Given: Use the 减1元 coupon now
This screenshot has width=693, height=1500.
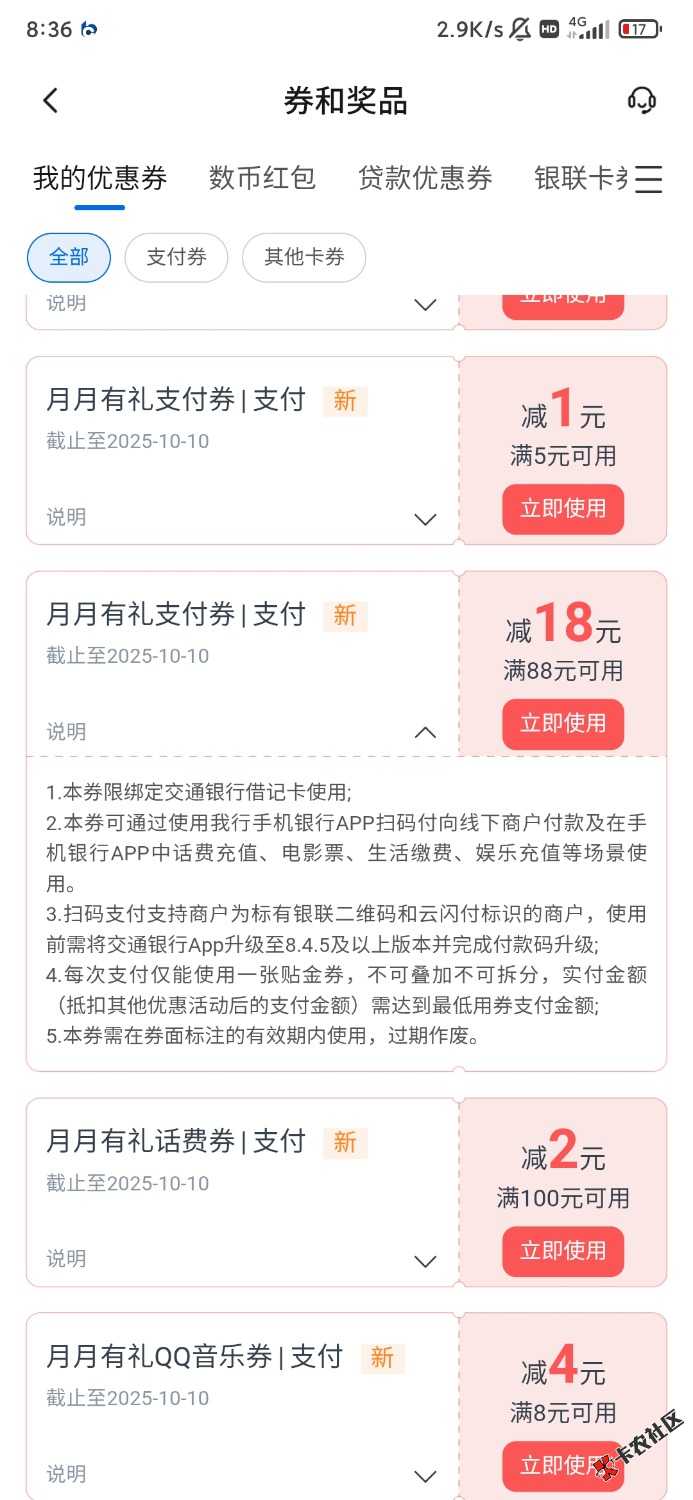Looking at the screenshot, I should pyautogui.click(x=563, y=509).
